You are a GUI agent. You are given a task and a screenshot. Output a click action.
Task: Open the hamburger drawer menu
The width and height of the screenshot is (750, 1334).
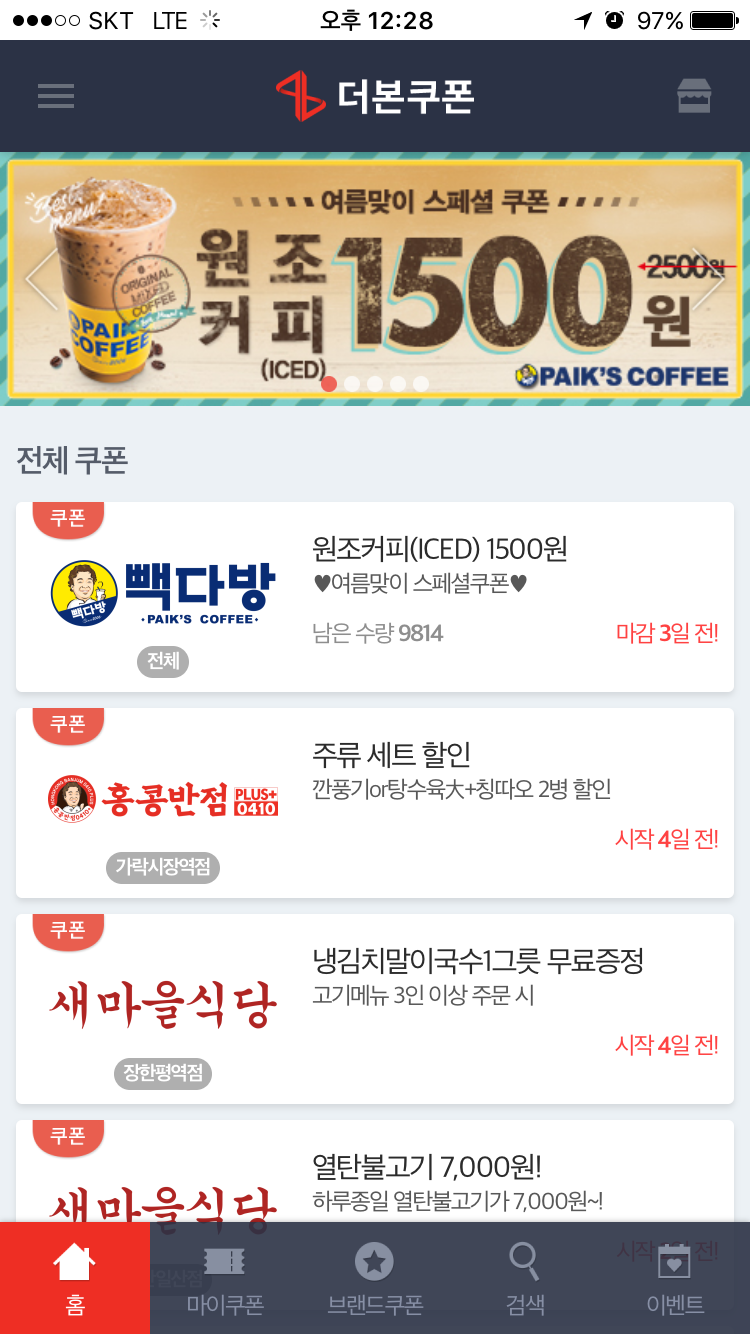coord(56,96)
